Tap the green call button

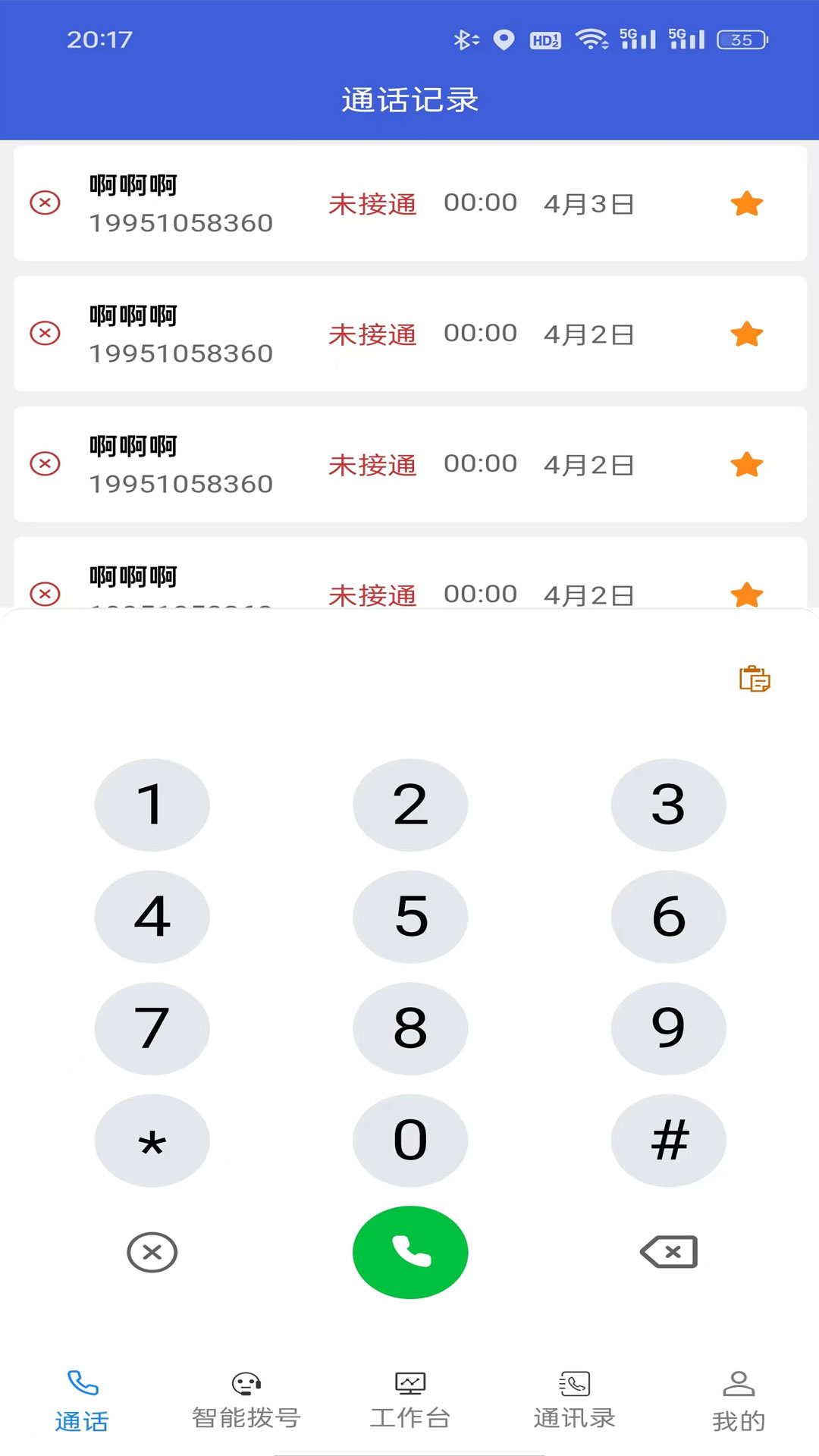tap(409, 1252)
